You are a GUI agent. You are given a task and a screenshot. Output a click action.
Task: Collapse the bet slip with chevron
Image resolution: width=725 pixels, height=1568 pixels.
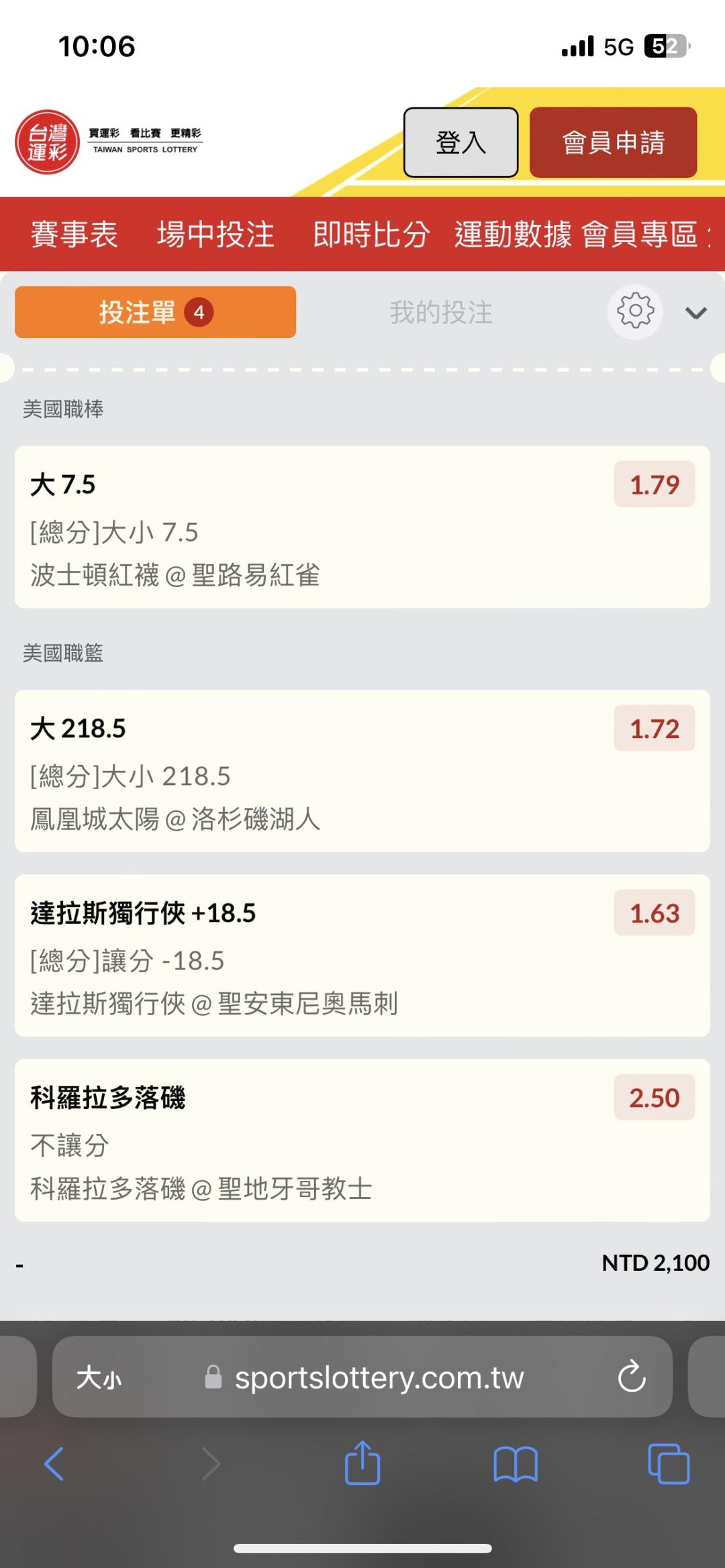tap(695, 313)
